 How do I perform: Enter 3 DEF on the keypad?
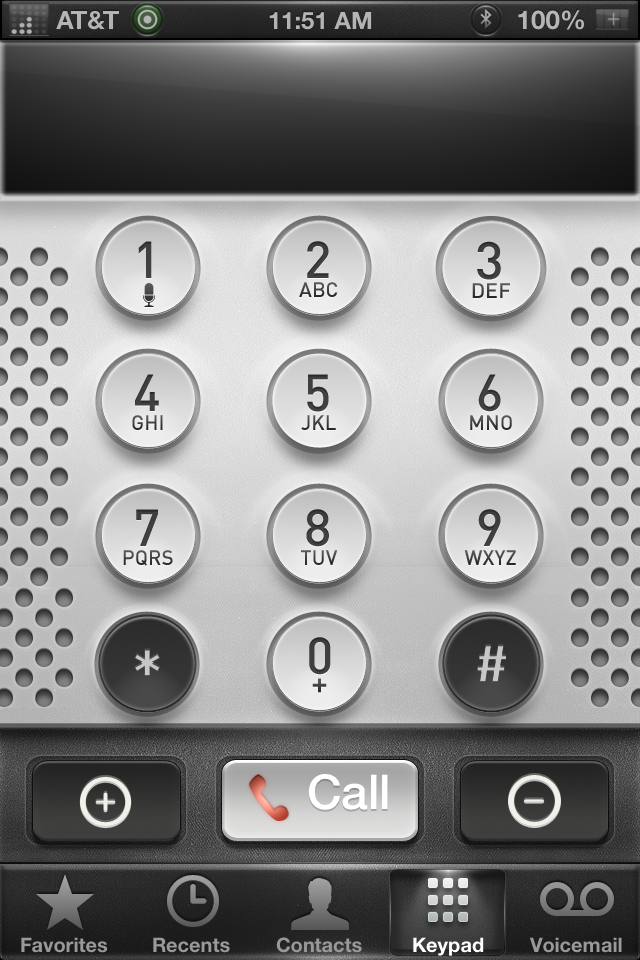coord(490,268)
